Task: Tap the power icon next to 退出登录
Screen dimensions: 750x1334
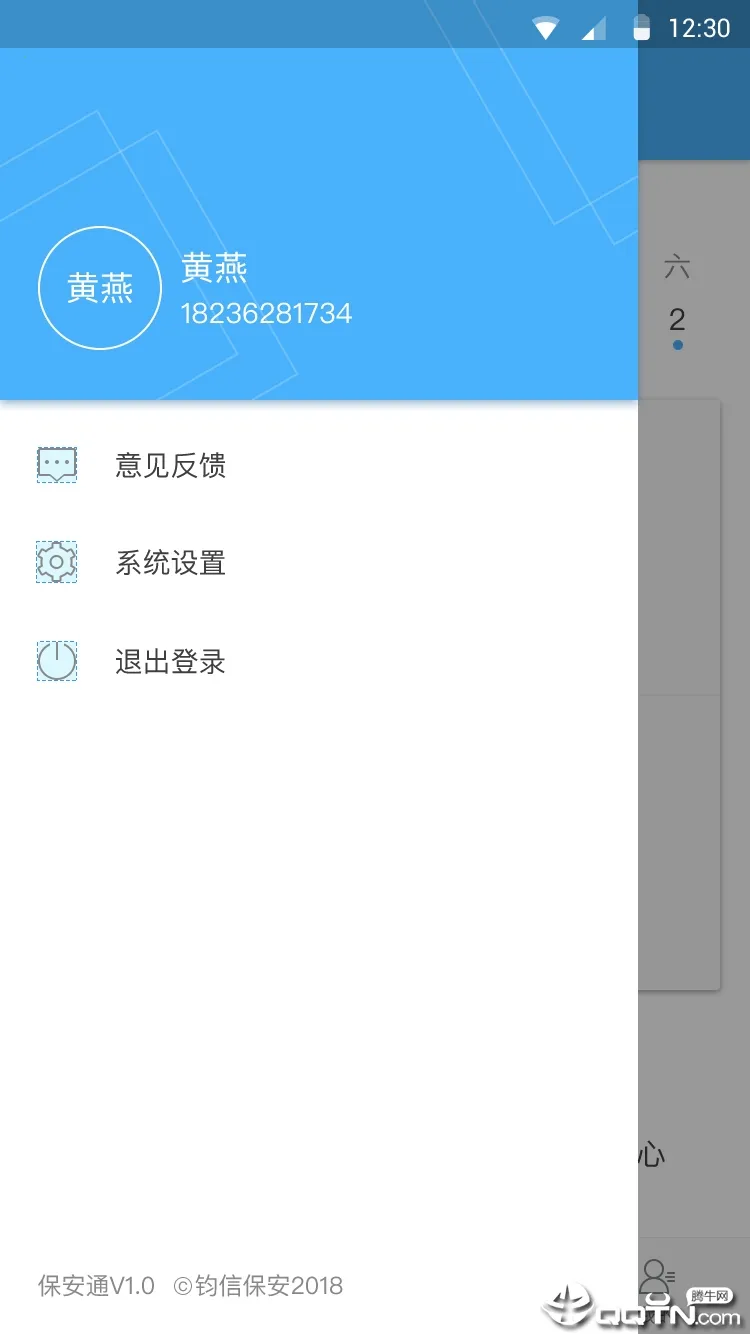Action: (56, 661)
